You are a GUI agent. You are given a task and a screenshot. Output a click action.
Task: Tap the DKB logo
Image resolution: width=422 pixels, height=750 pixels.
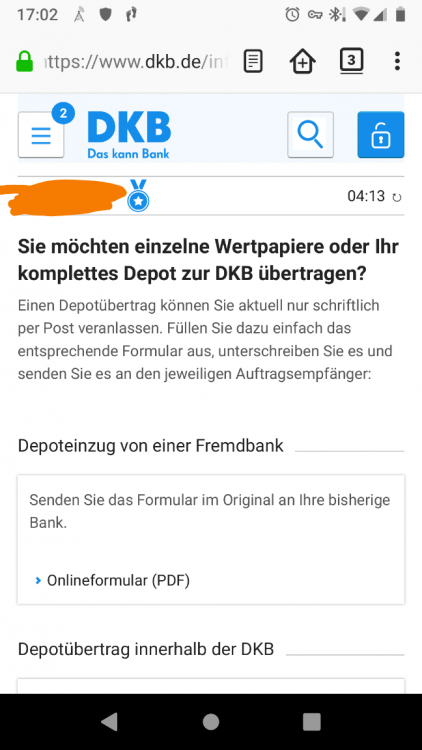tap(129, 135)
